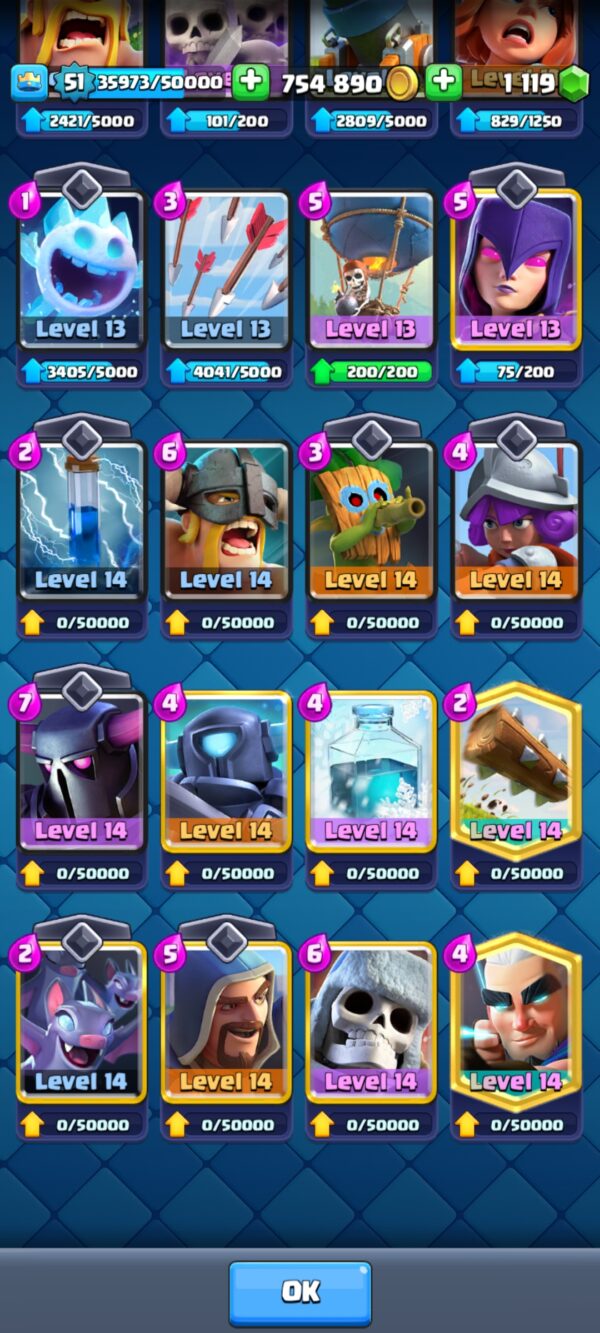This screenshot has height=1333, width=600.
Task: Select the Arrows card
Action: pos(226,270)
